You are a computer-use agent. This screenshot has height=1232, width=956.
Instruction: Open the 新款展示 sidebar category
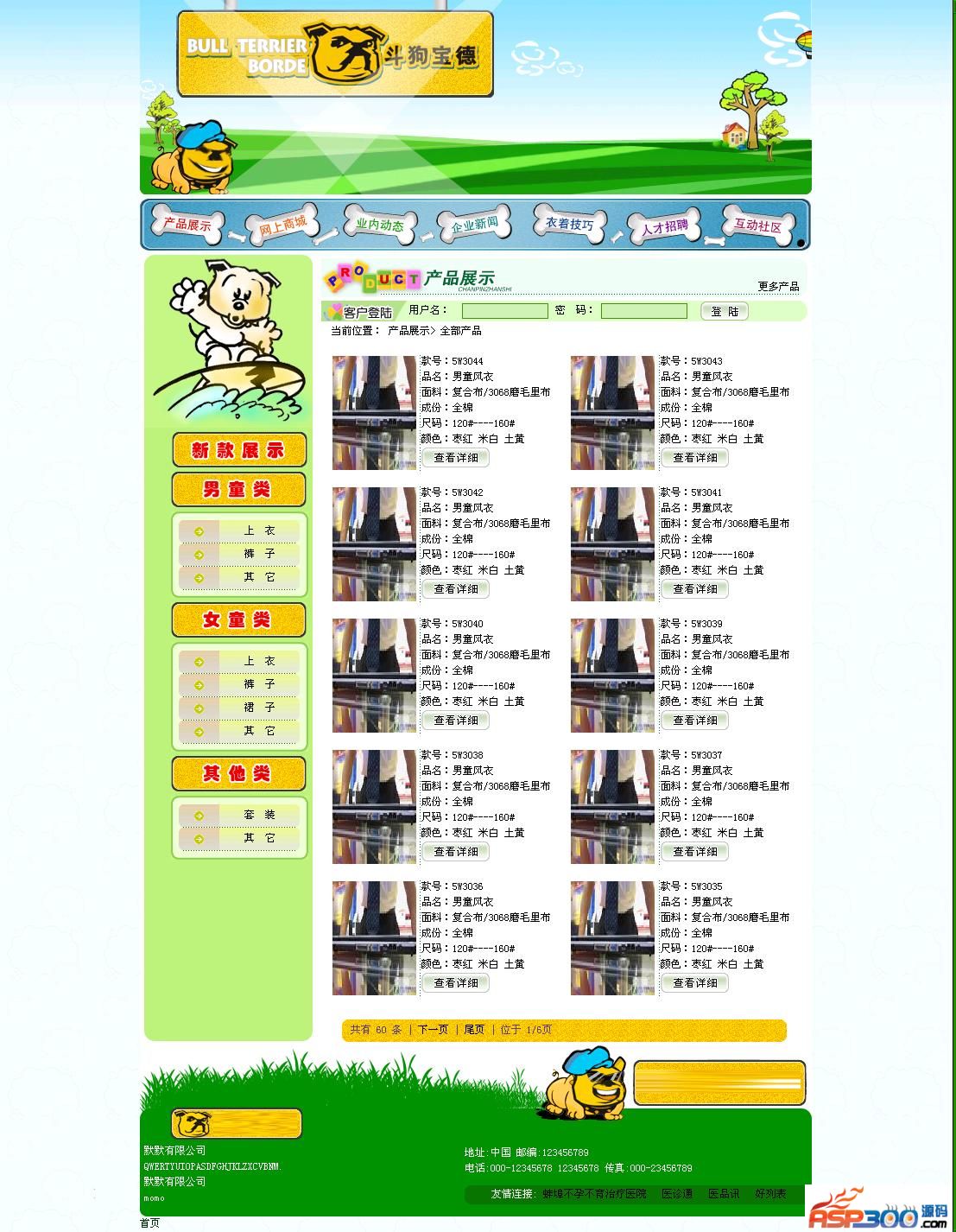coord(238,450)
